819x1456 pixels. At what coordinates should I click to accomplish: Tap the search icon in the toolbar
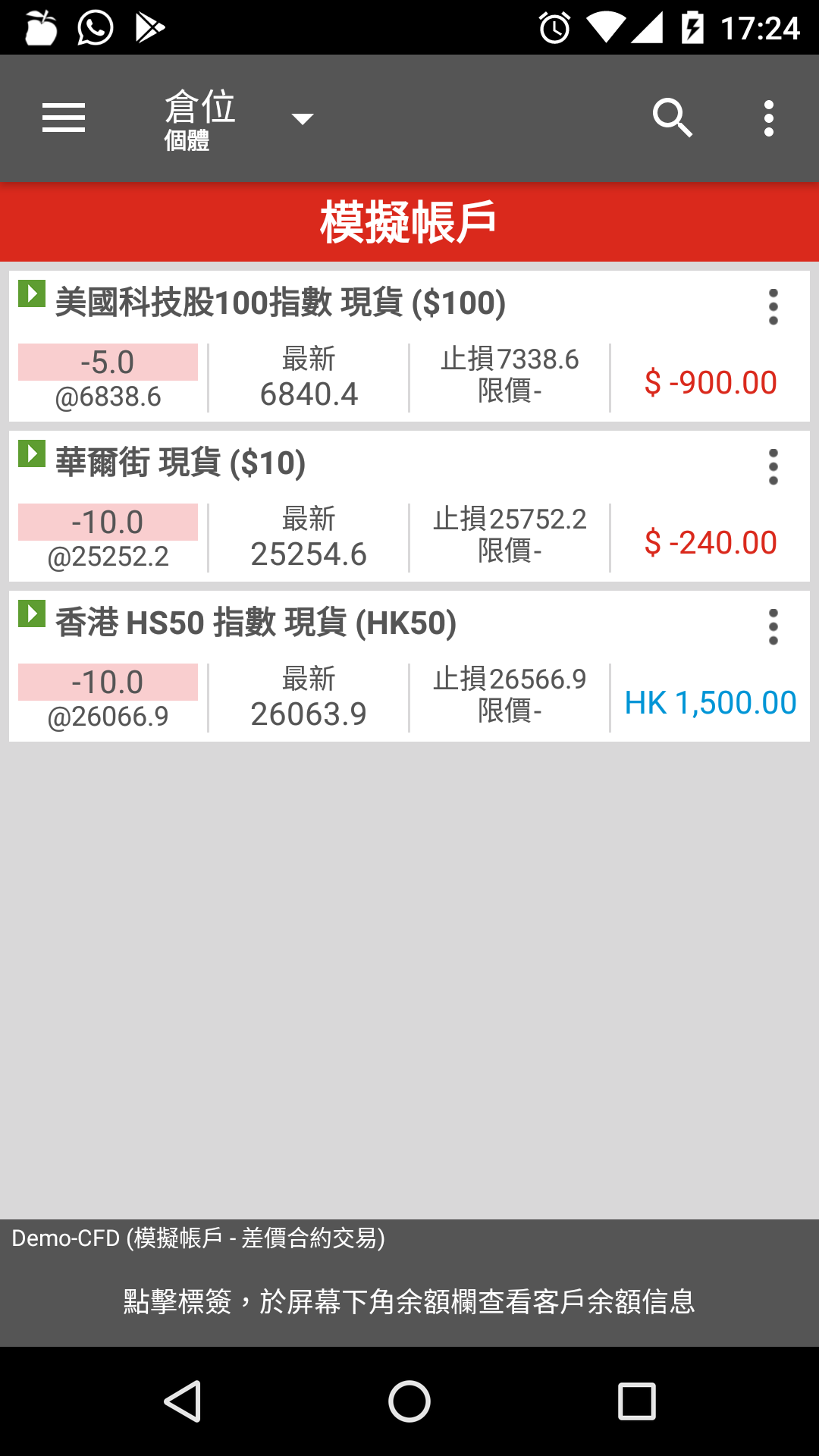pyautogui.click(x=673, y=118)
